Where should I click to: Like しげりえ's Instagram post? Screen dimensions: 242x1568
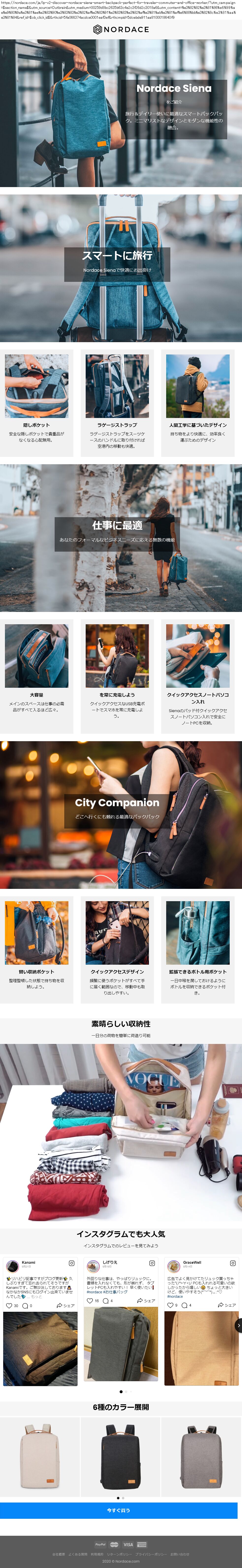pos(89,1301)
